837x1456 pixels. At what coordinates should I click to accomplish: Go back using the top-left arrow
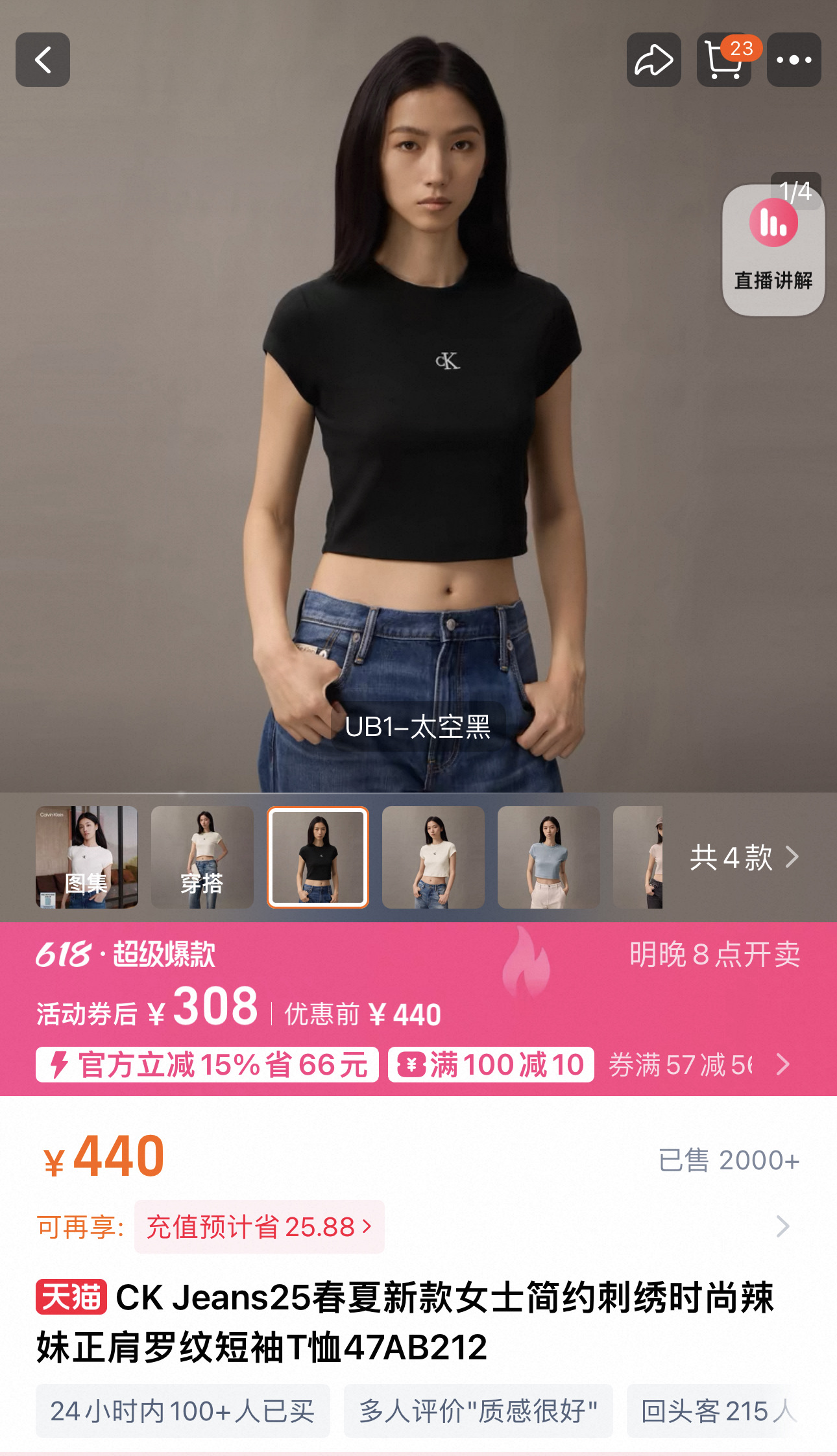tap(43, 60)
